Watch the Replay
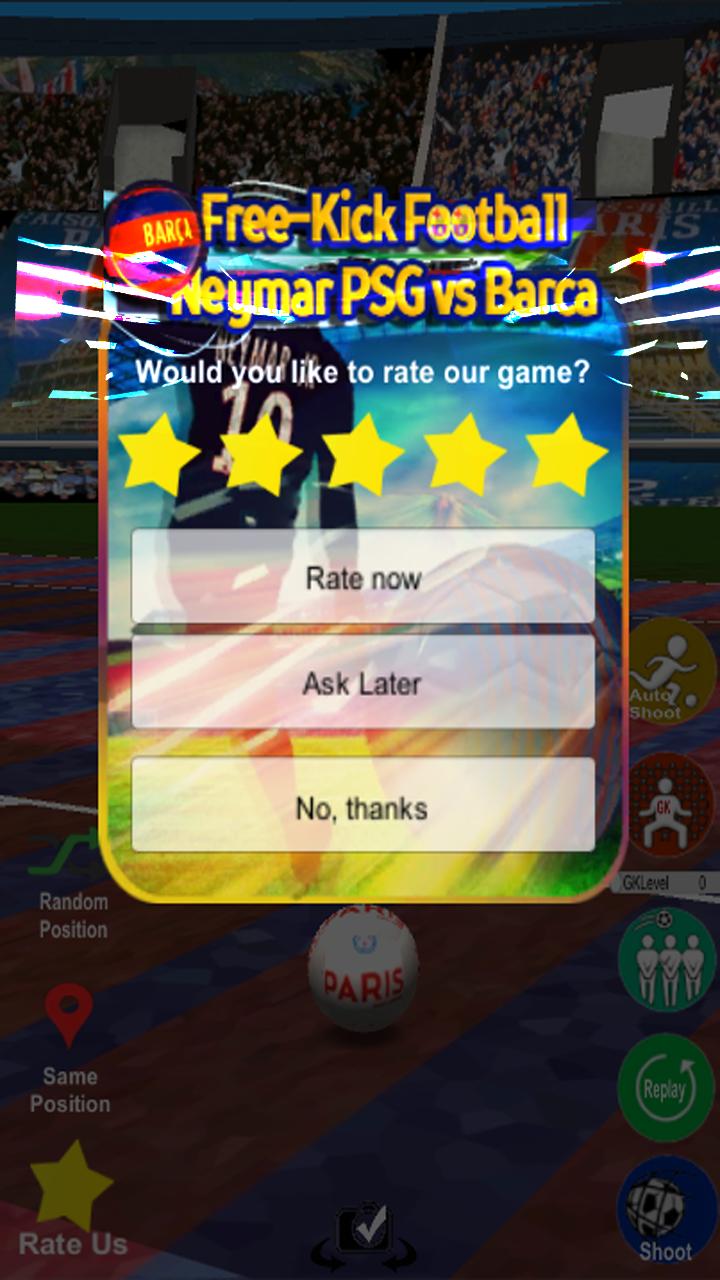The width and height of the screenshot is (720, 1280). tap(666, 1087)
